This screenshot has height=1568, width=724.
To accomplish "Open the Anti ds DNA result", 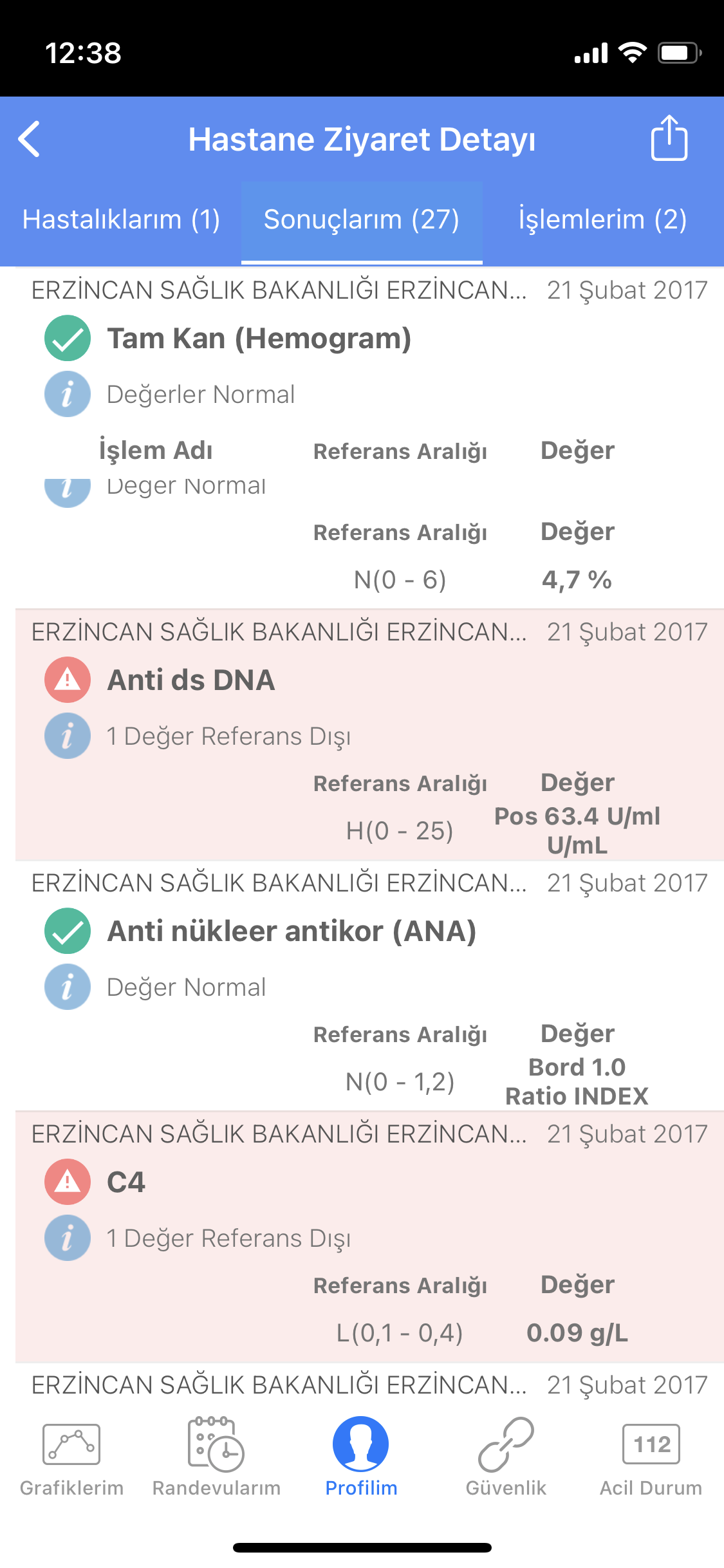I will click(191, 680).
